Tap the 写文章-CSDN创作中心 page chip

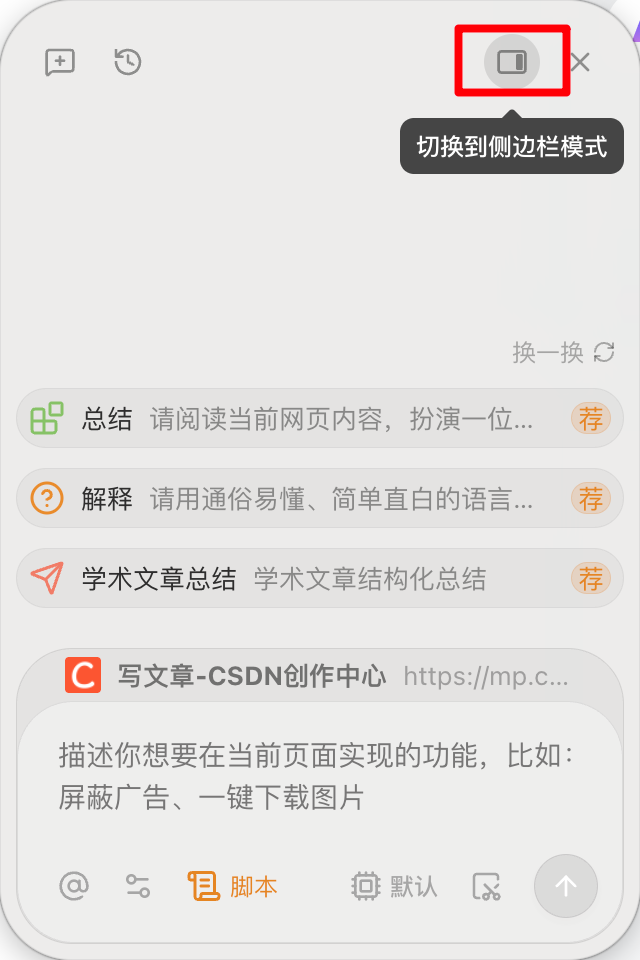[317, 676]
